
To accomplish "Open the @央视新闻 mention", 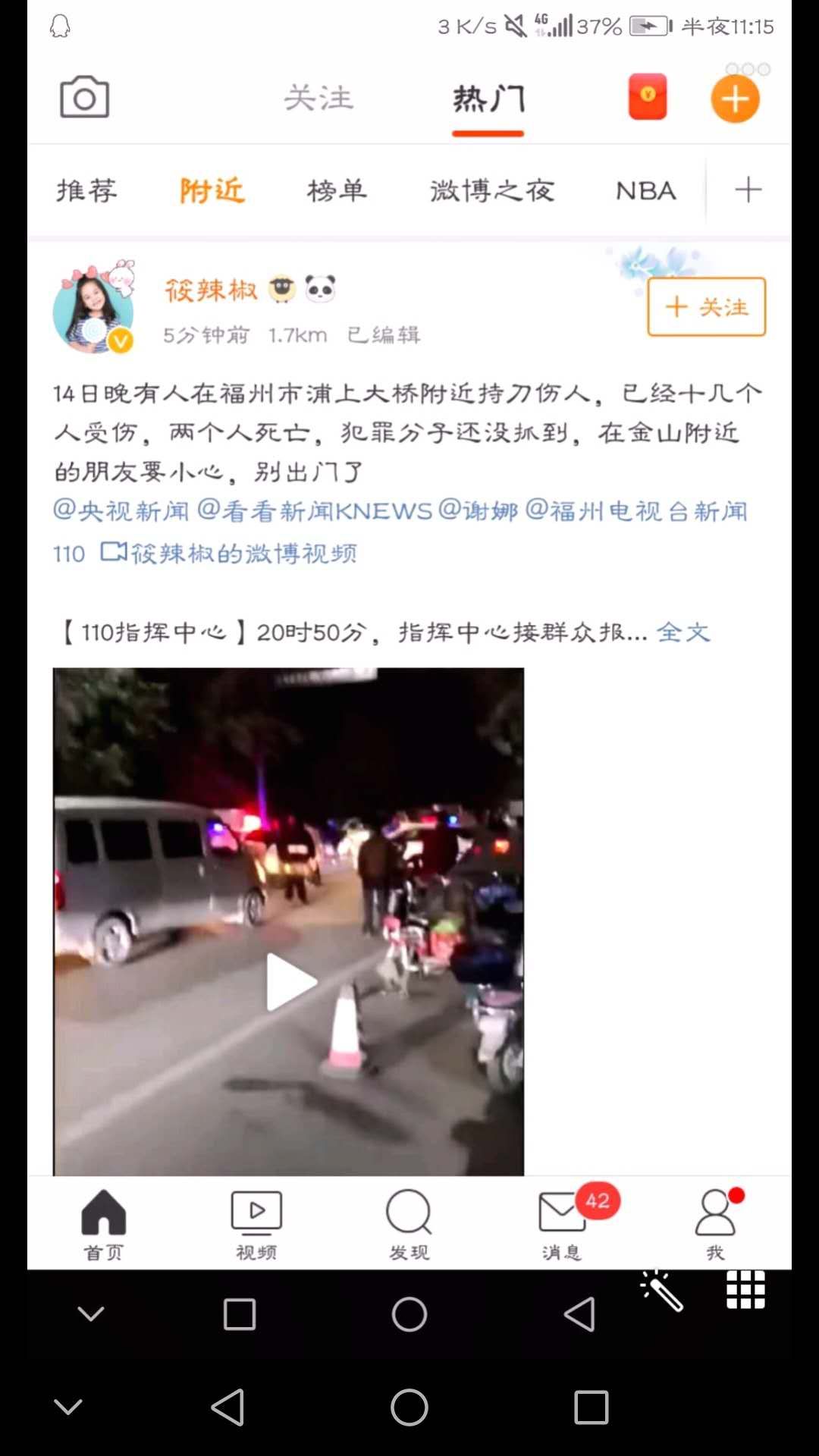I will 121,510.
